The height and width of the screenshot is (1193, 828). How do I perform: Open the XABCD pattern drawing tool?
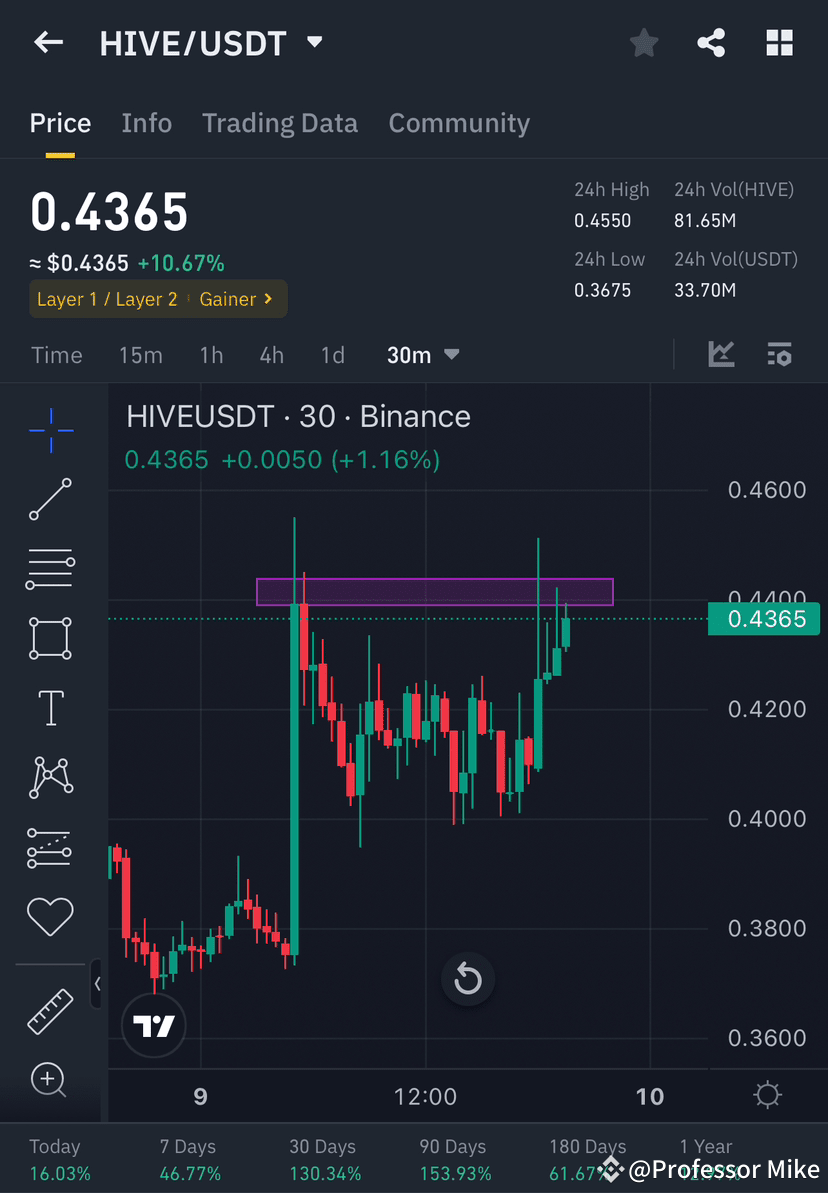coord(50,777)
